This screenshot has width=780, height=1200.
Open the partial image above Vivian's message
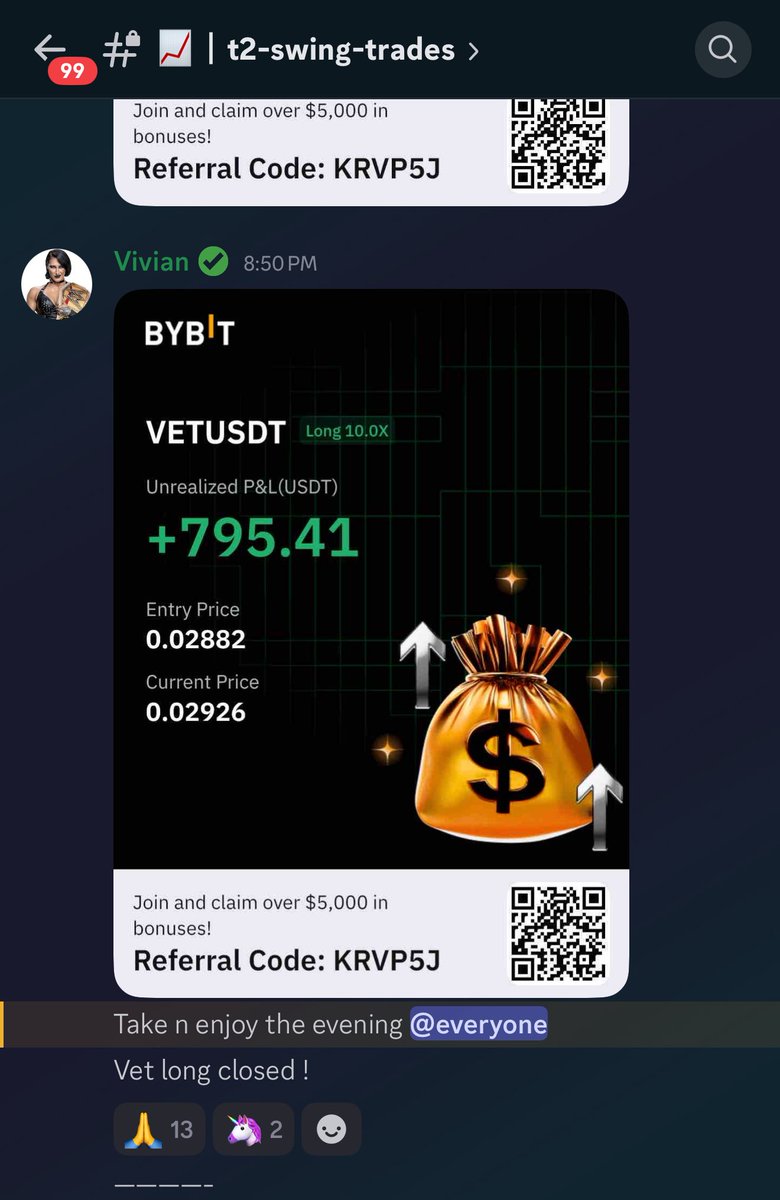point(371,150)
